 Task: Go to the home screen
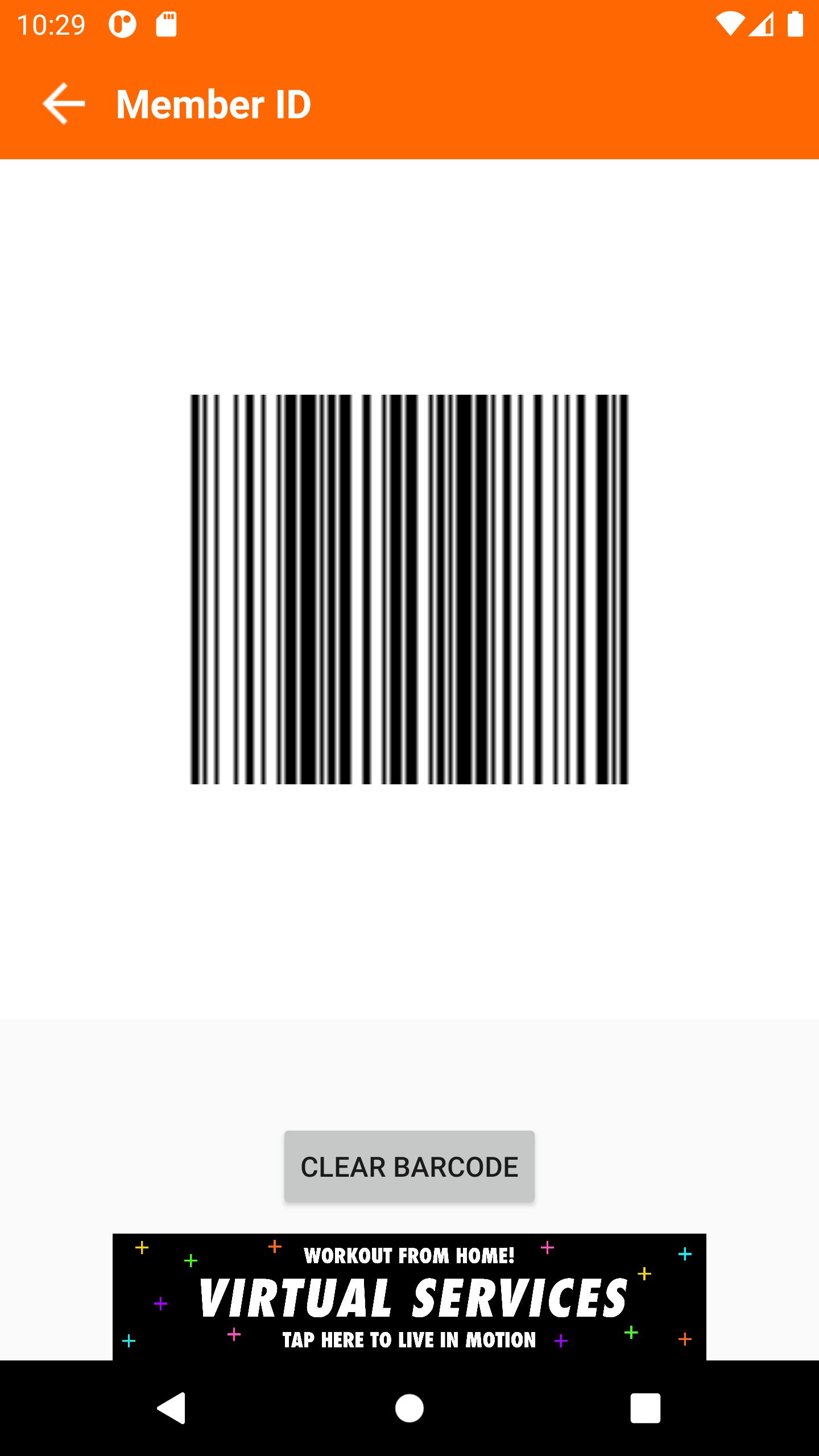coord(409,1408)
